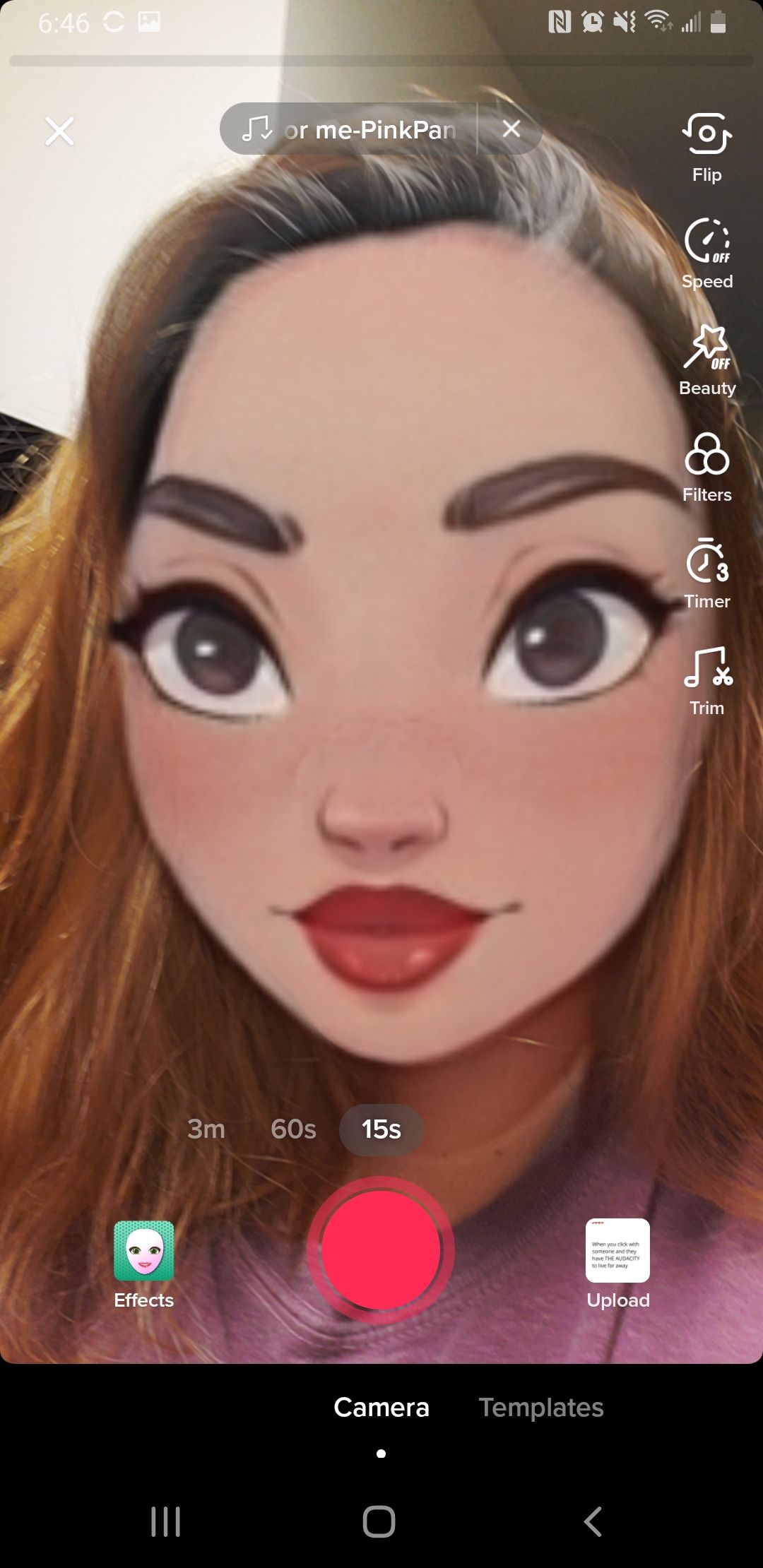Close the camera screen
The height and width of the screenshot is (1568, 763).
59,131
